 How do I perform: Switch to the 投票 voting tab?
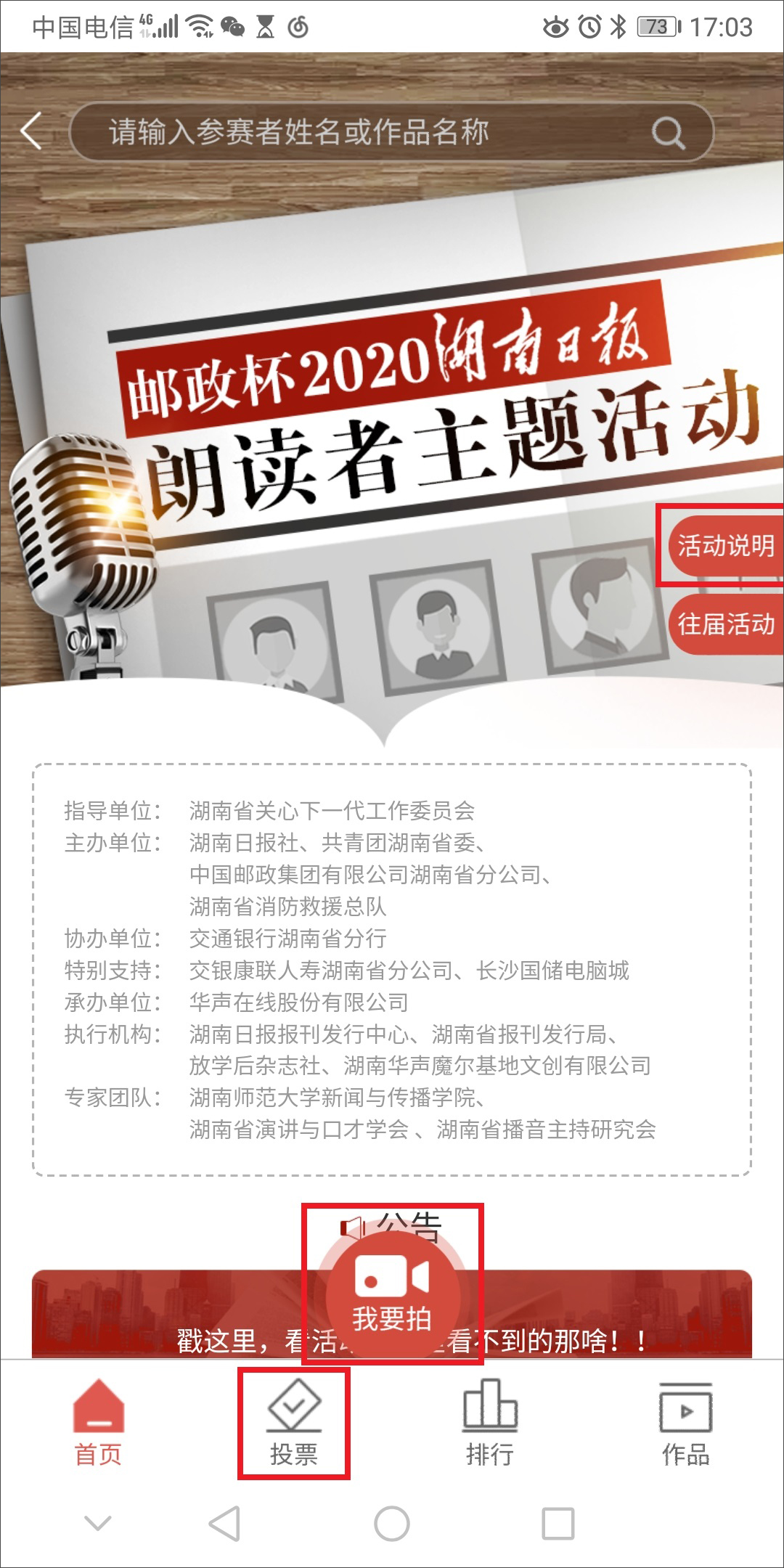[x=294, y=1423]
